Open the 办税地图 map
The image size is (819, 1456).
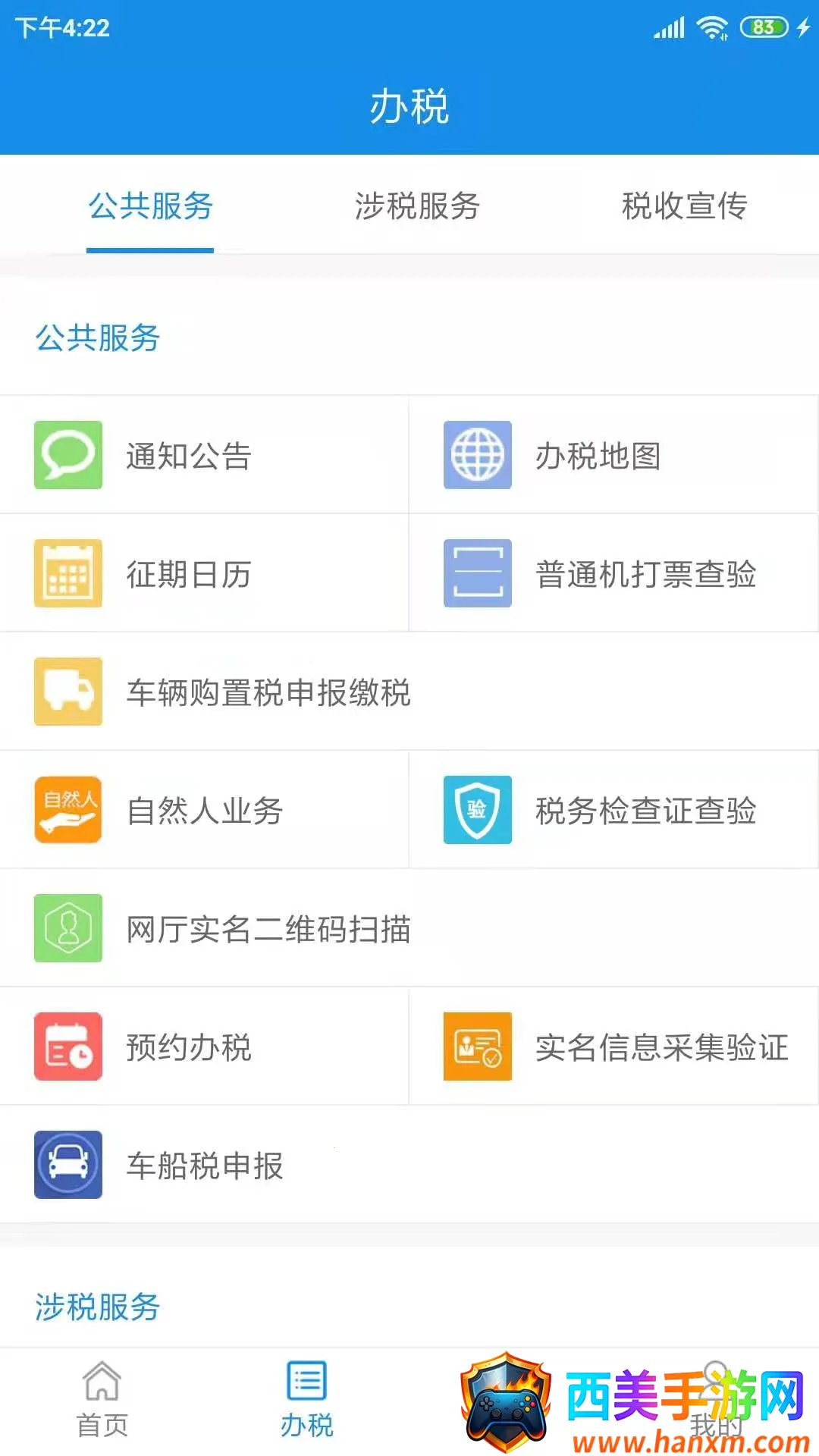pos(598,456)
